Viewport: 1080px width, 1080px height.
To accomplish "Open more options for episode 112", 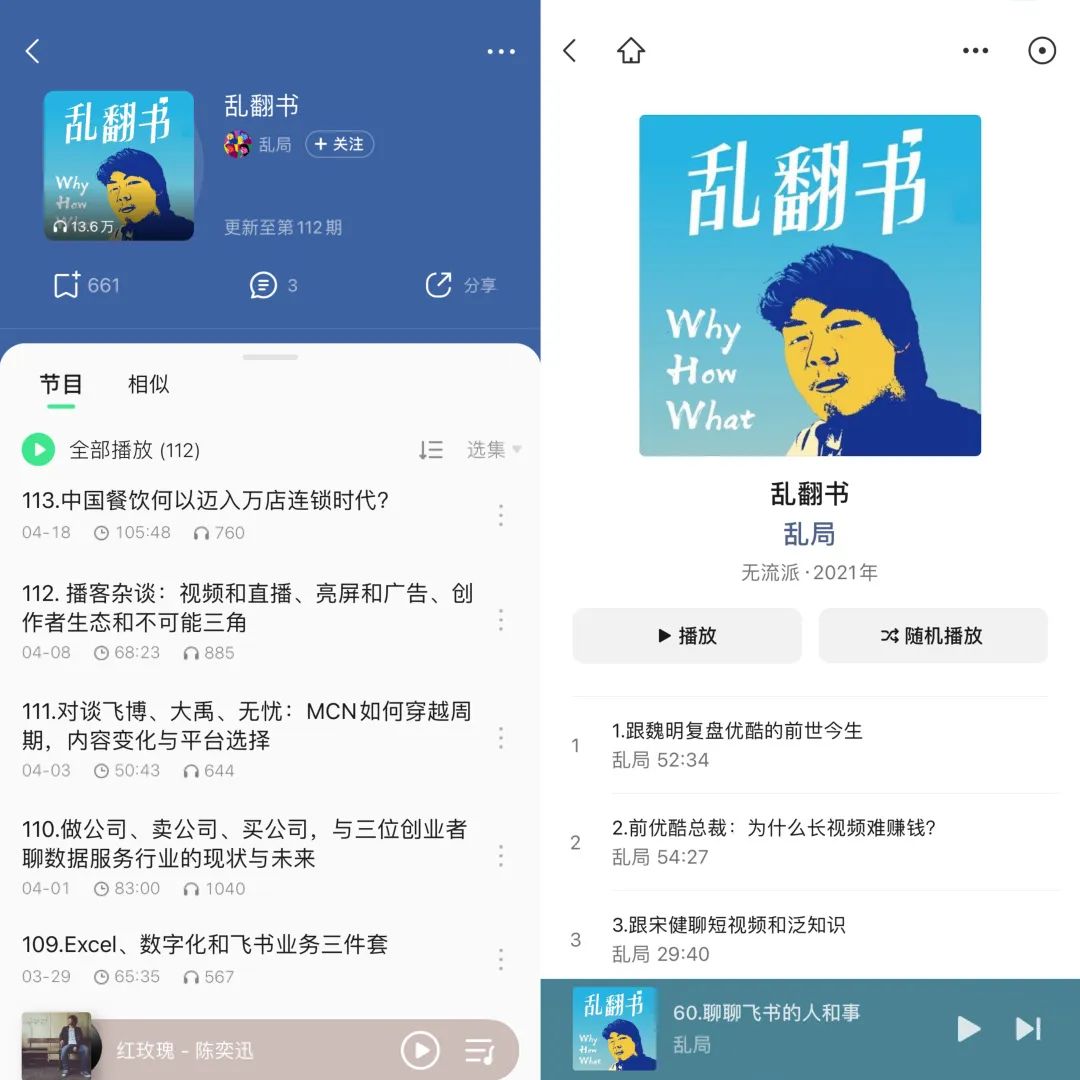I will (501, 621).
